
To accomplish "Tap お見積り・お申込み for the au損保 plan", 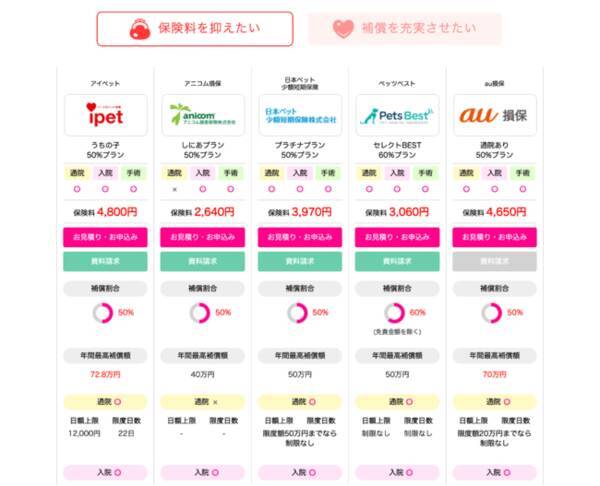I will click(x=494, y=236).
